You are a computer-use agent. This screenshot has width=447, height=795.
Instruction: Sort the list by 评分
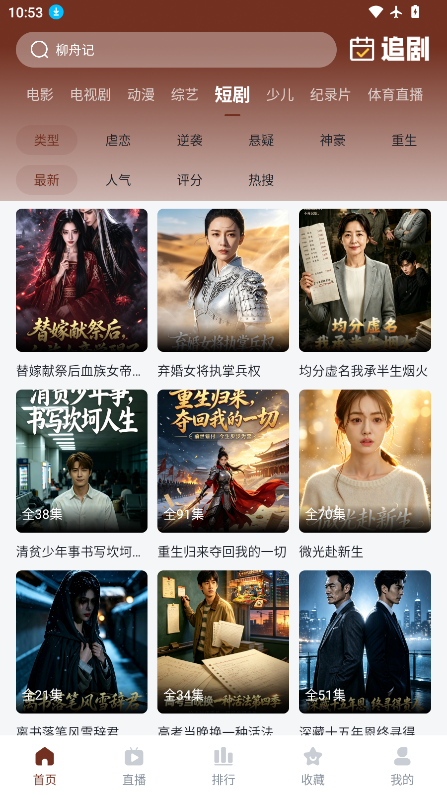(x=190, y=180)
